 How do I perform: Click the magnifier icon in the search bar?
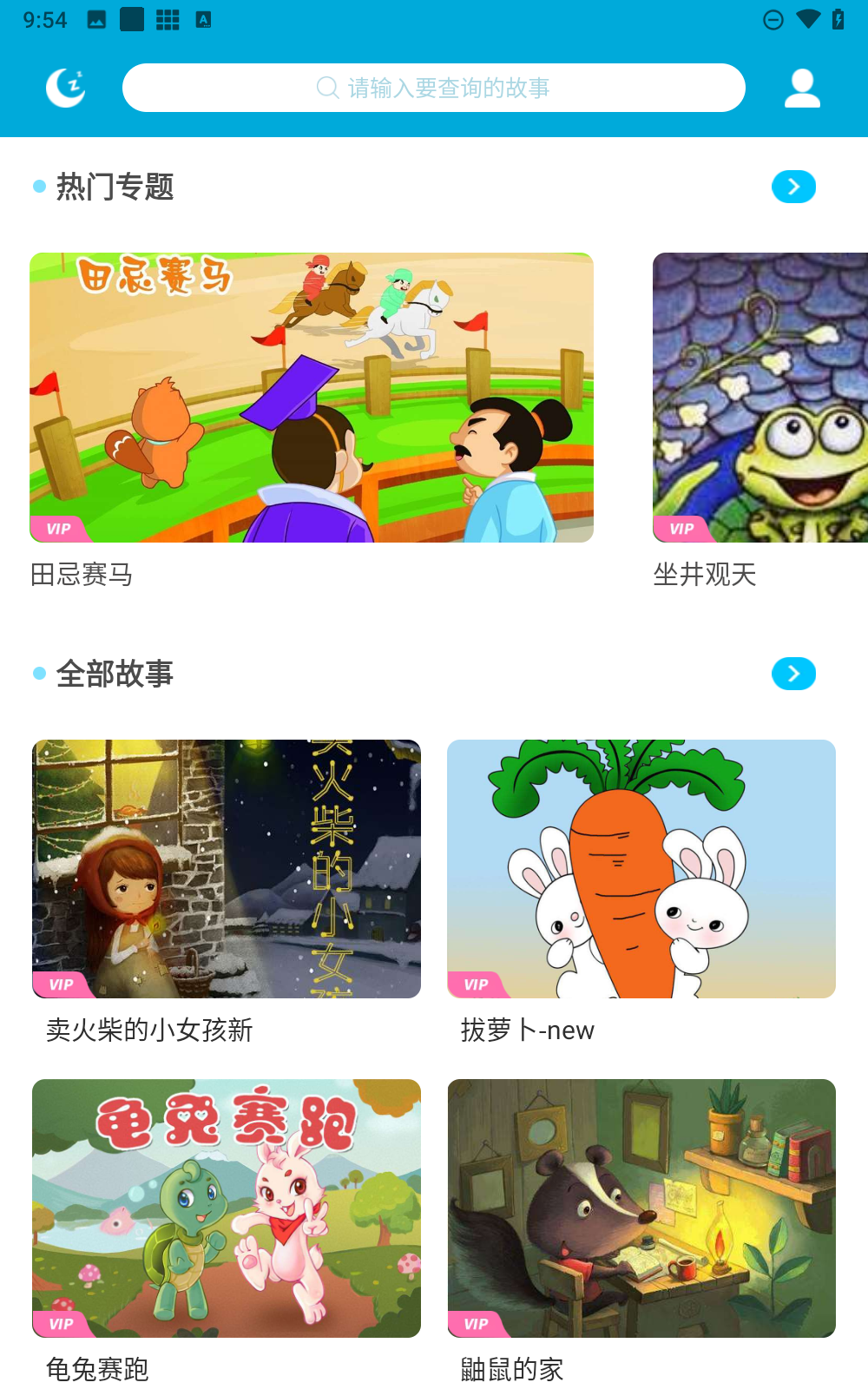(x=325, y=87)
